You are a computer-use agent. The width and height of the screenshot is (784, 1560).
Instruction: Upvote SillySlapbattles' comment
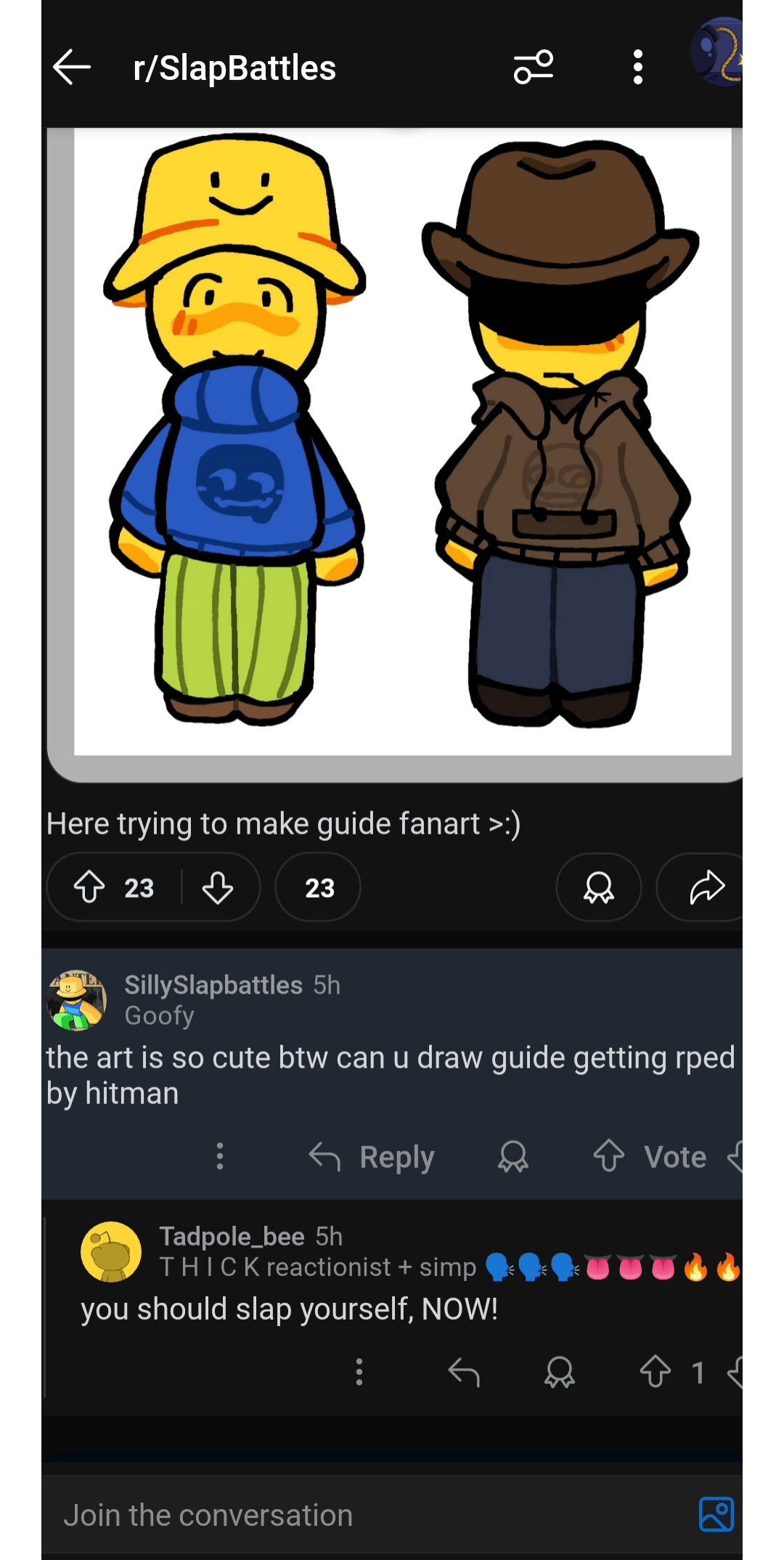pyautogui.click(x=609, y=1156)
